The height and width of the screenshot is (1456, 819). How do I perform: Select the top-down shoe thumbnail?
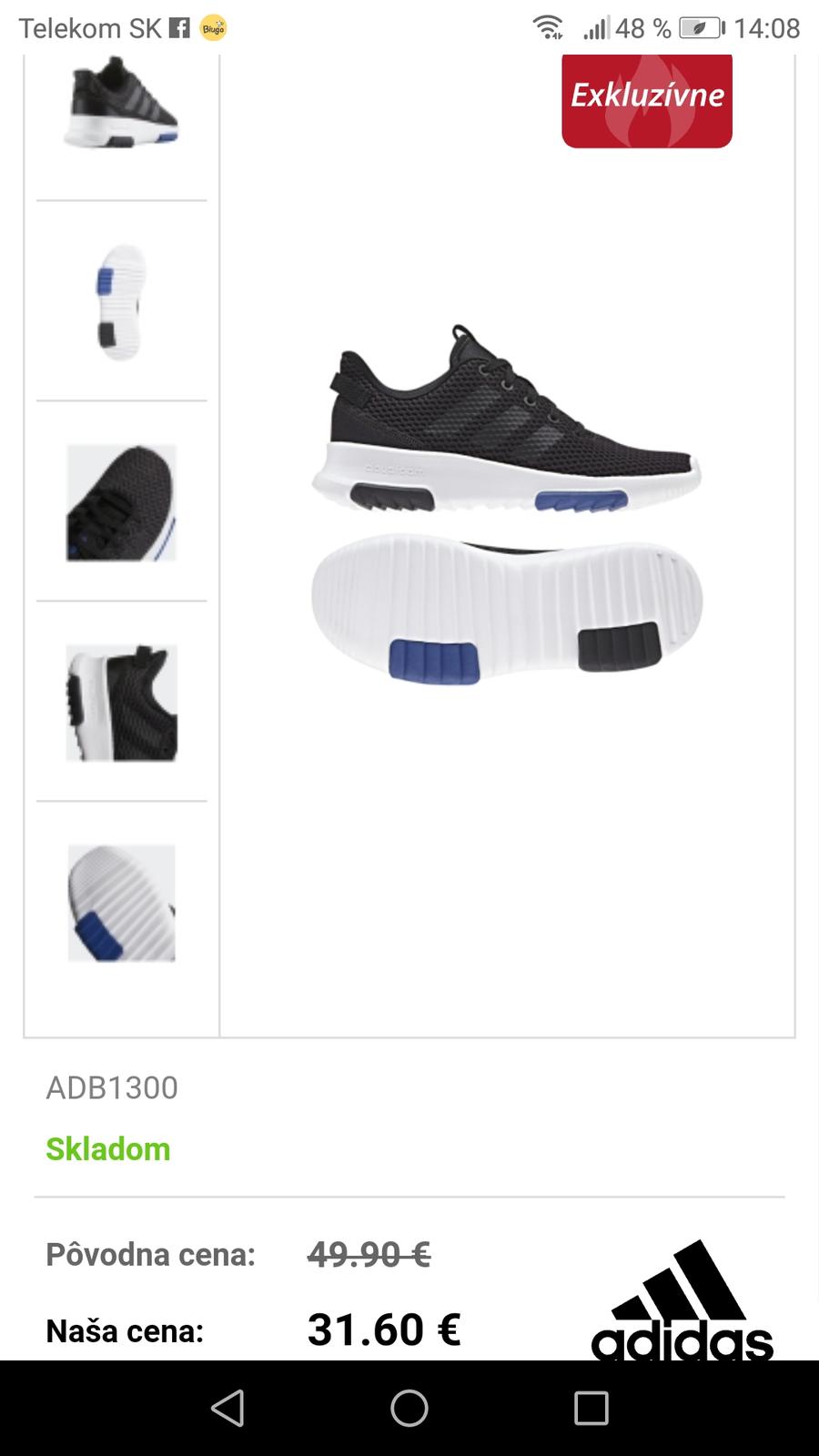coord(121,302)
